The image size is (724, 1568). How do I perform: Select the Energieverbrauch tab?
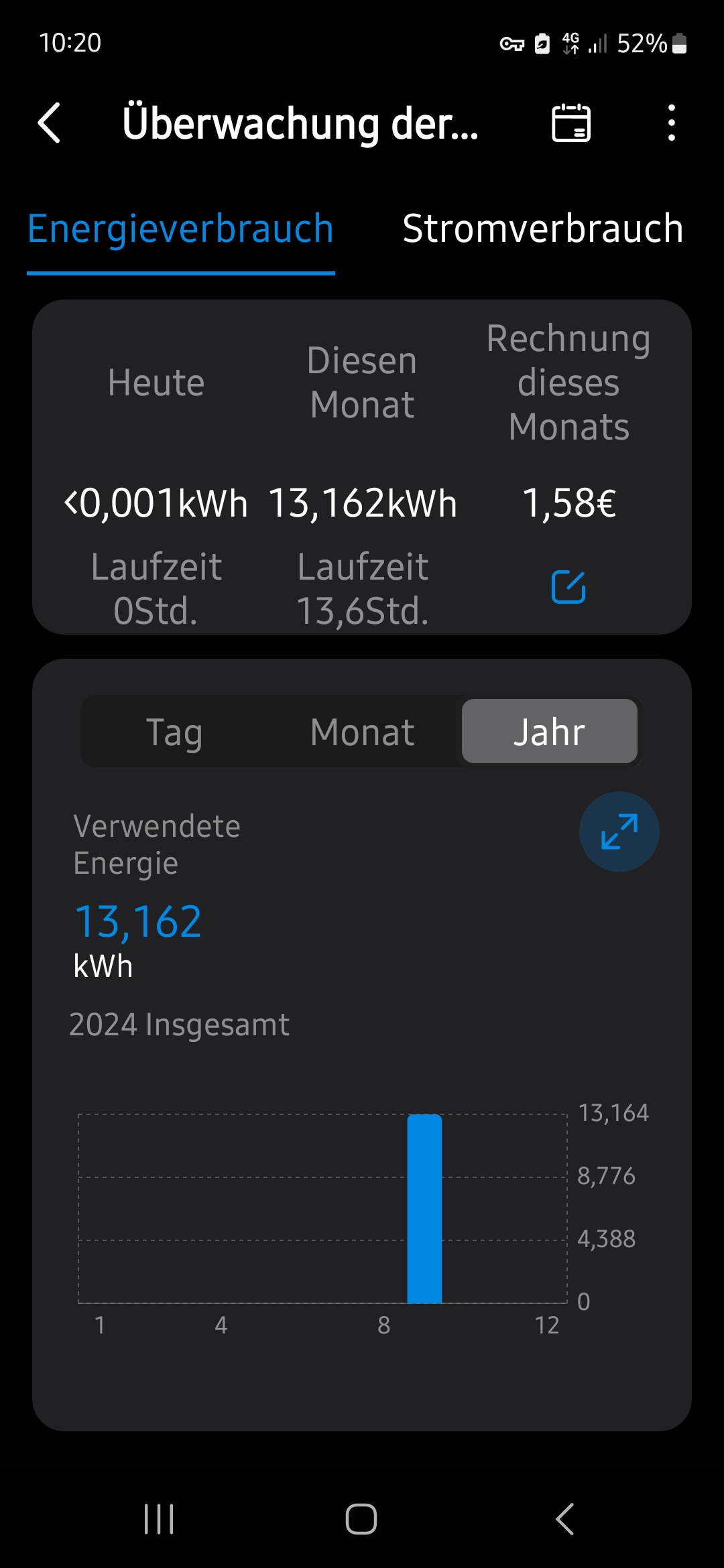click(x=180, y=229)
